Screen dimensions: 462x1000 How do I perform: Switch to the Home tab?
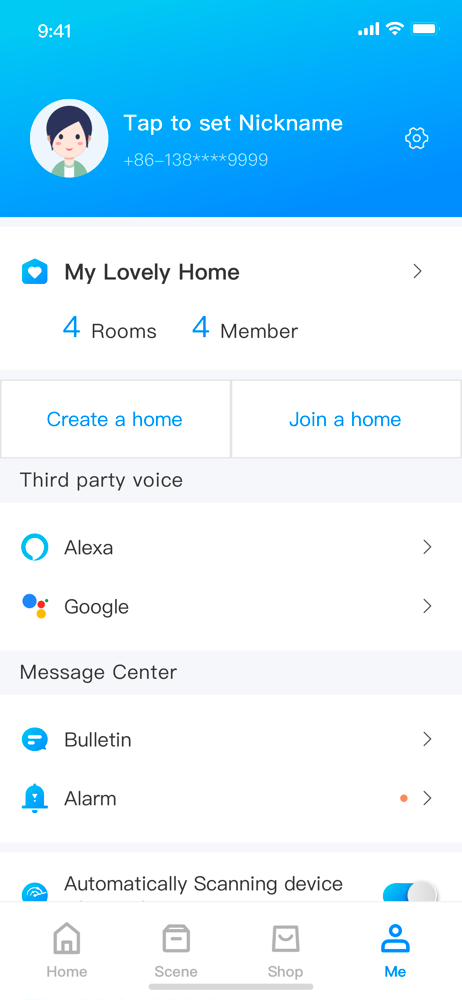67,950
